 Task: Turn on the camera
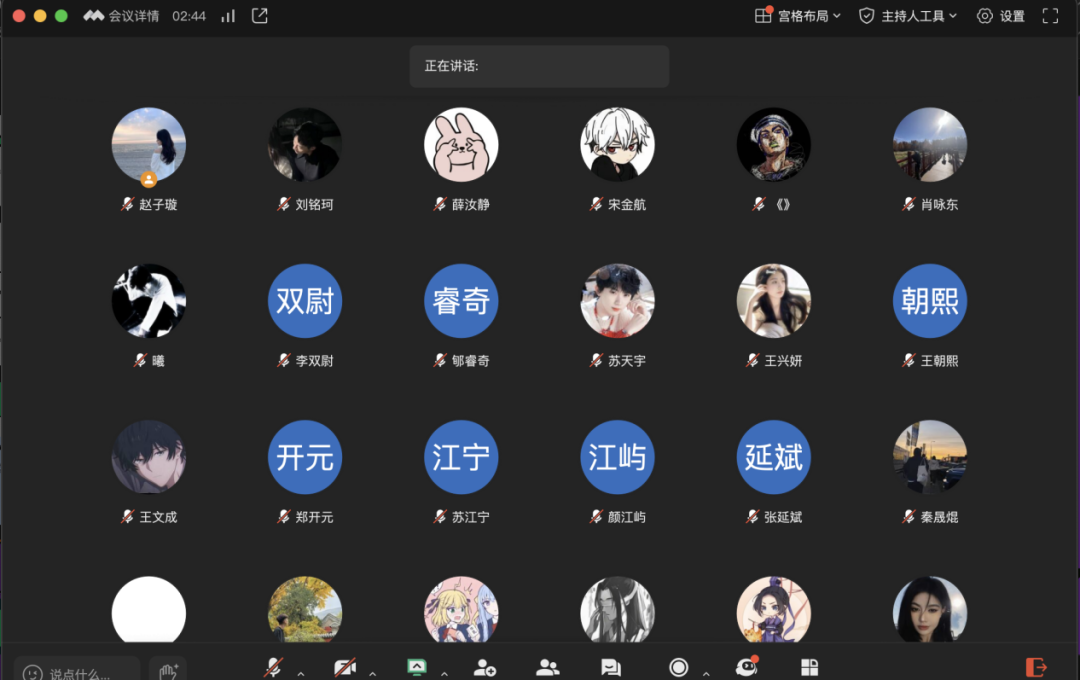tap(345, 667)
